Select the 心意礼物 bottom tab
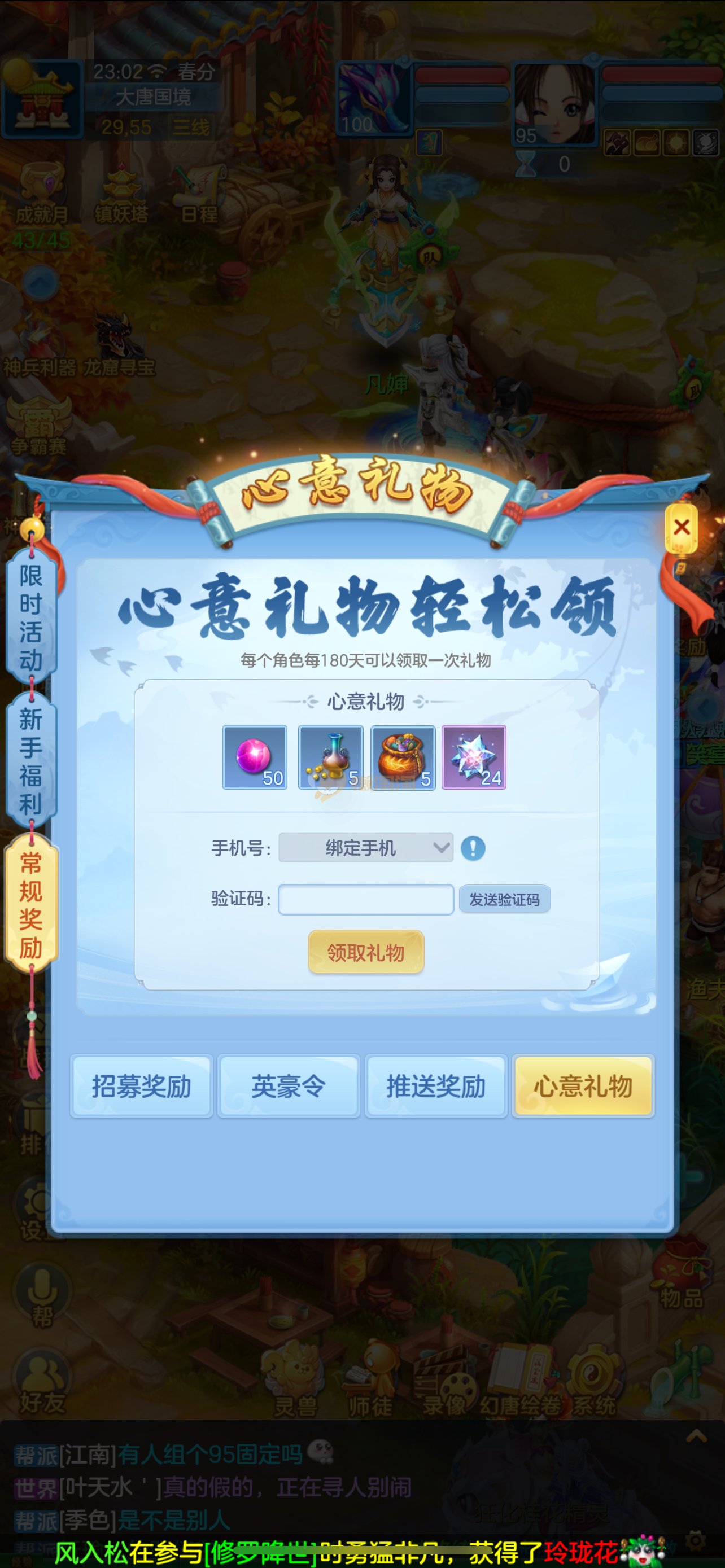 583,1086
